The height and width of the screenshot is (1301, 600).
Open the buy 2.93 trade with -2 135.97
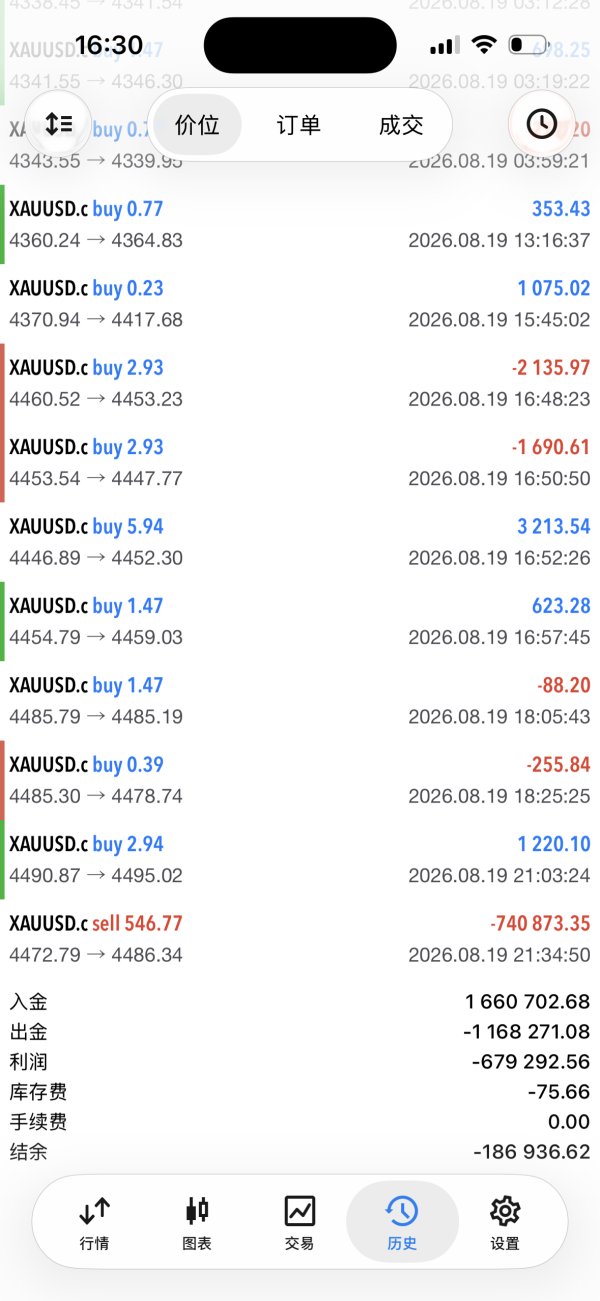click(x=300, y=383)
